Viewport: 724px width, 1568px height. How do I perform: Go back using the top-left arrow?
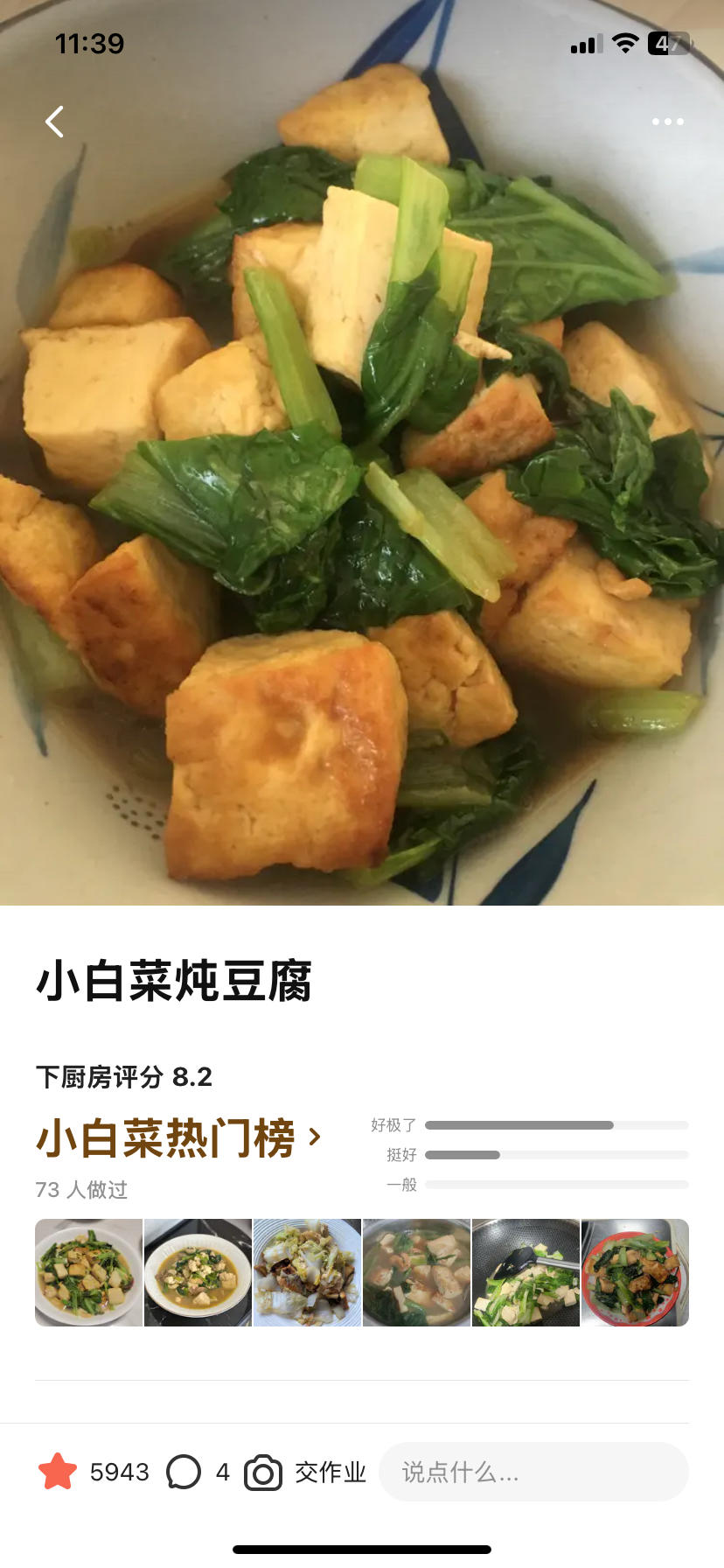[x=55, y=122]
